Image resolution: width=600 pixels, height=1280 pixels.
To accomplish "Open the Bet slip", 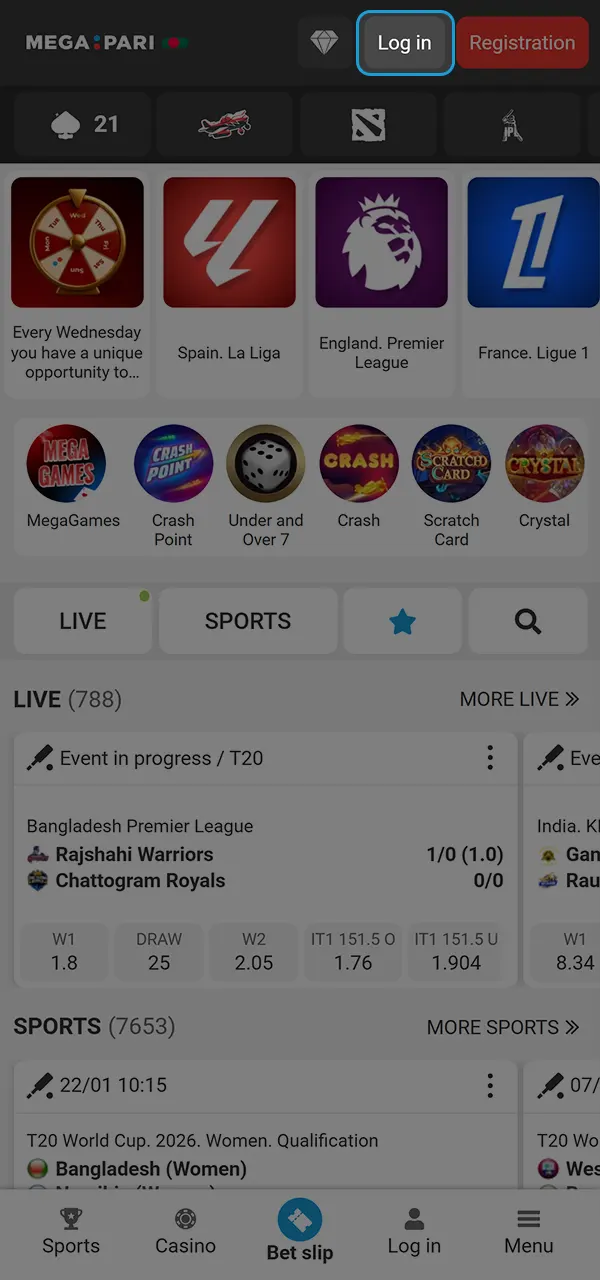I will point(300,1232).
